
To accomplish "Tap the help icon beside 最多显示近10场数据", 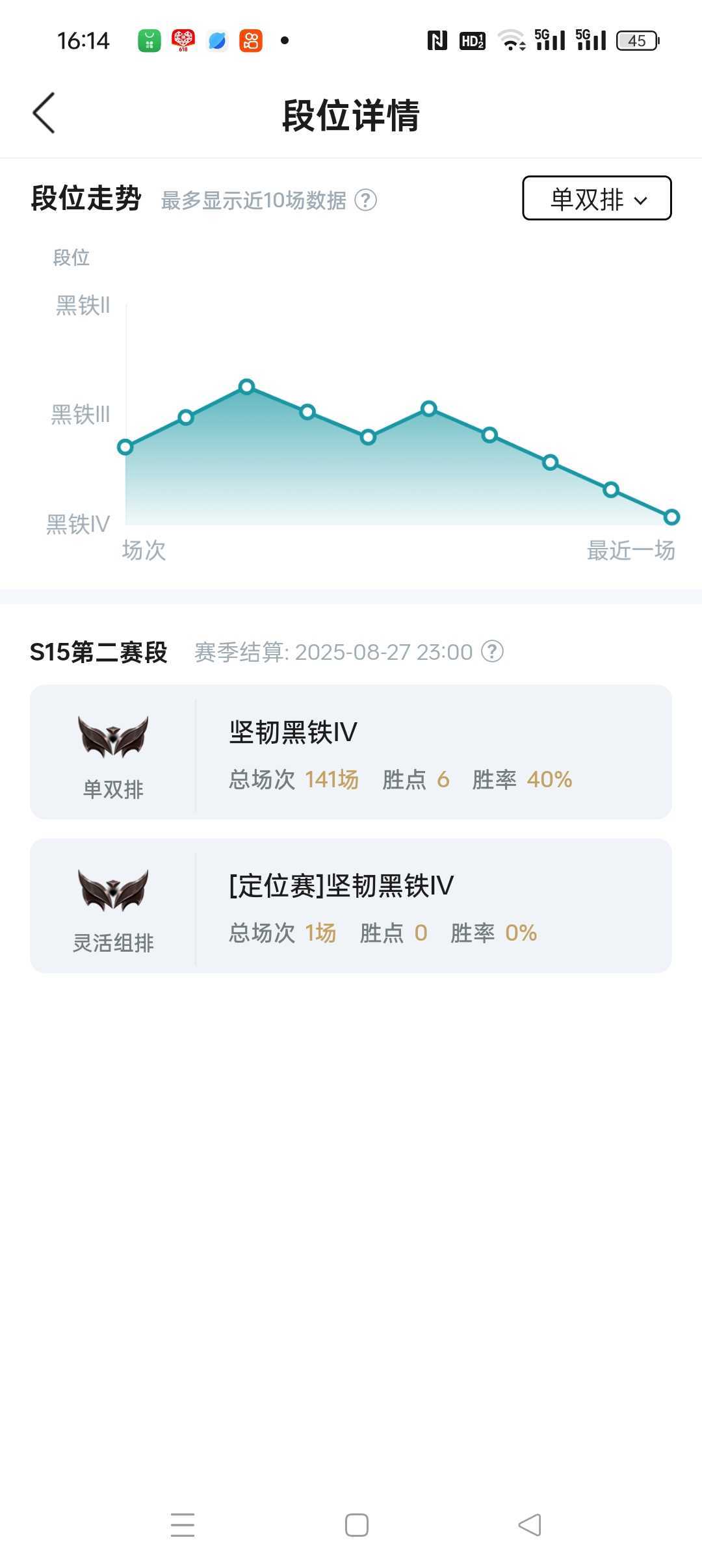I will [x=366, y=200].
